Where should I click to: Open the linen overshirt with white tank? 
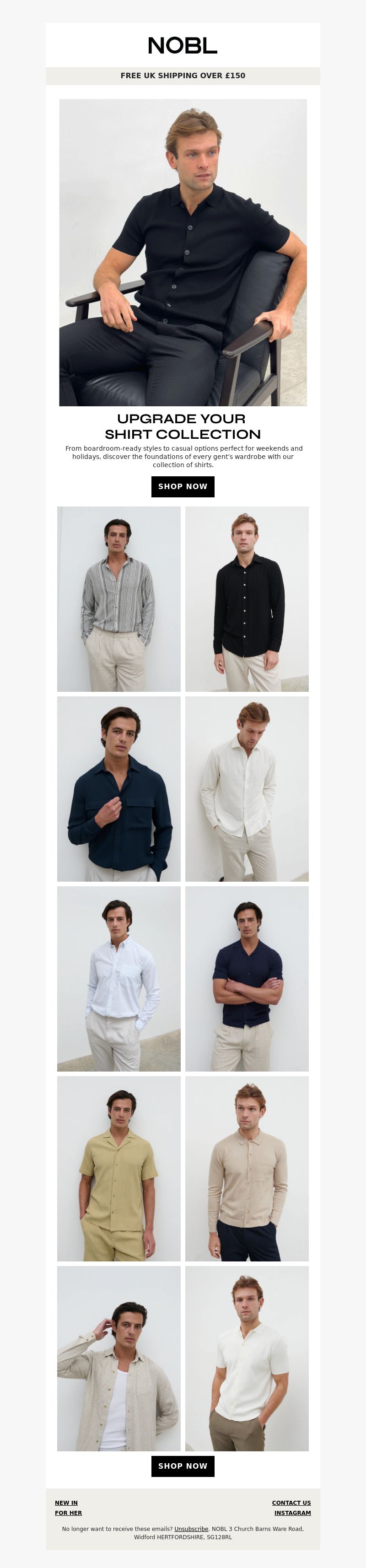[119, 1358]
